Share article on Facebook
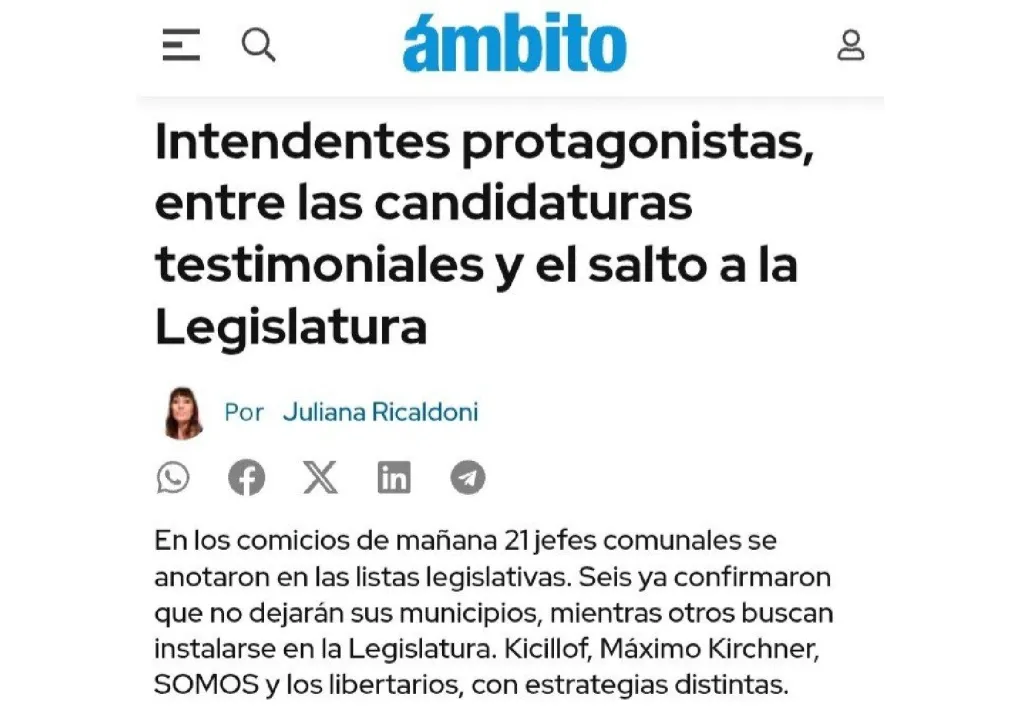1019x720 pixels. pos(246,478)
